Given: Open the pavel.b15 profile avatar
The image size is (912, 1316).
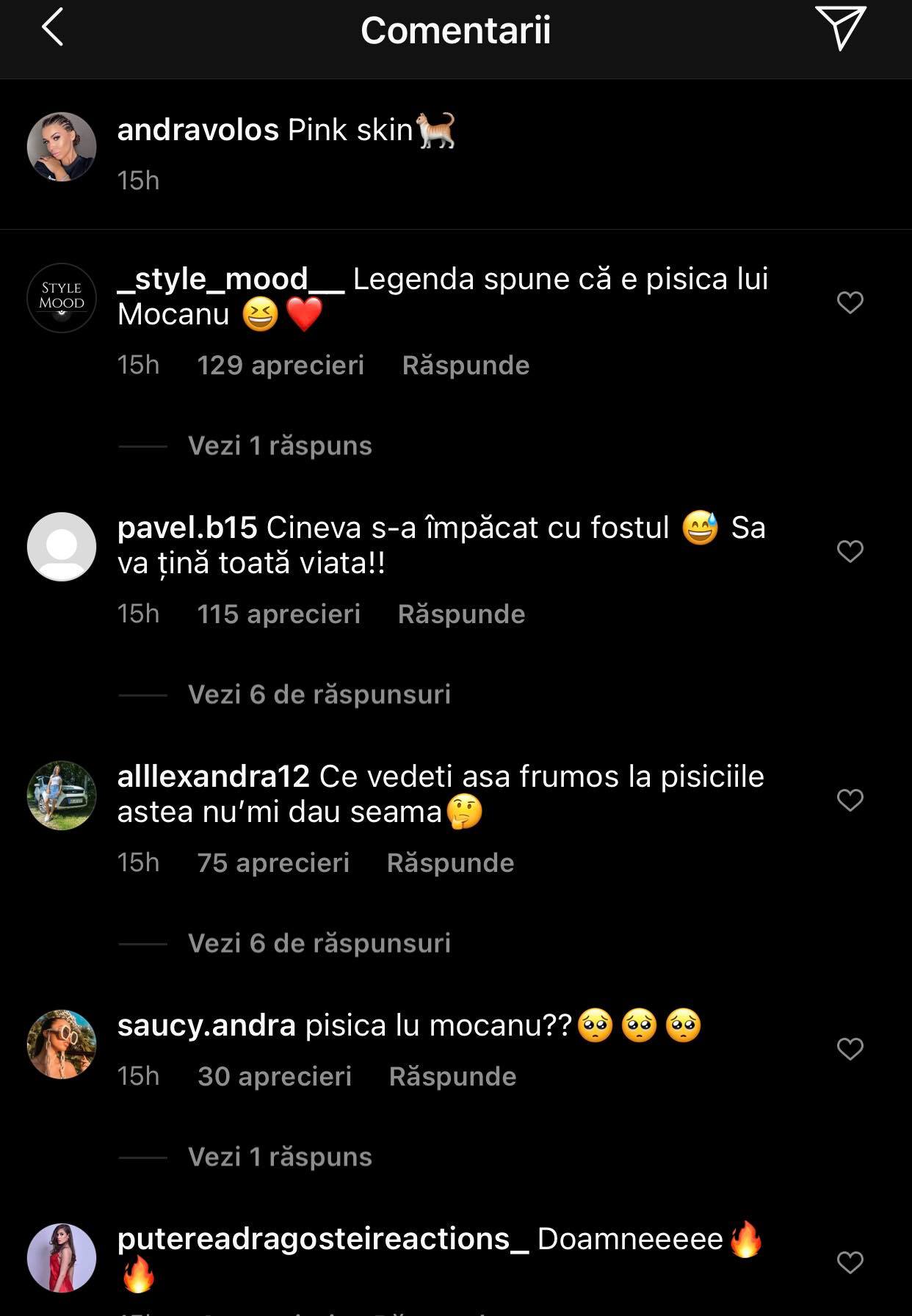Looking at the screenshot, I should click(x=62, y=547).
